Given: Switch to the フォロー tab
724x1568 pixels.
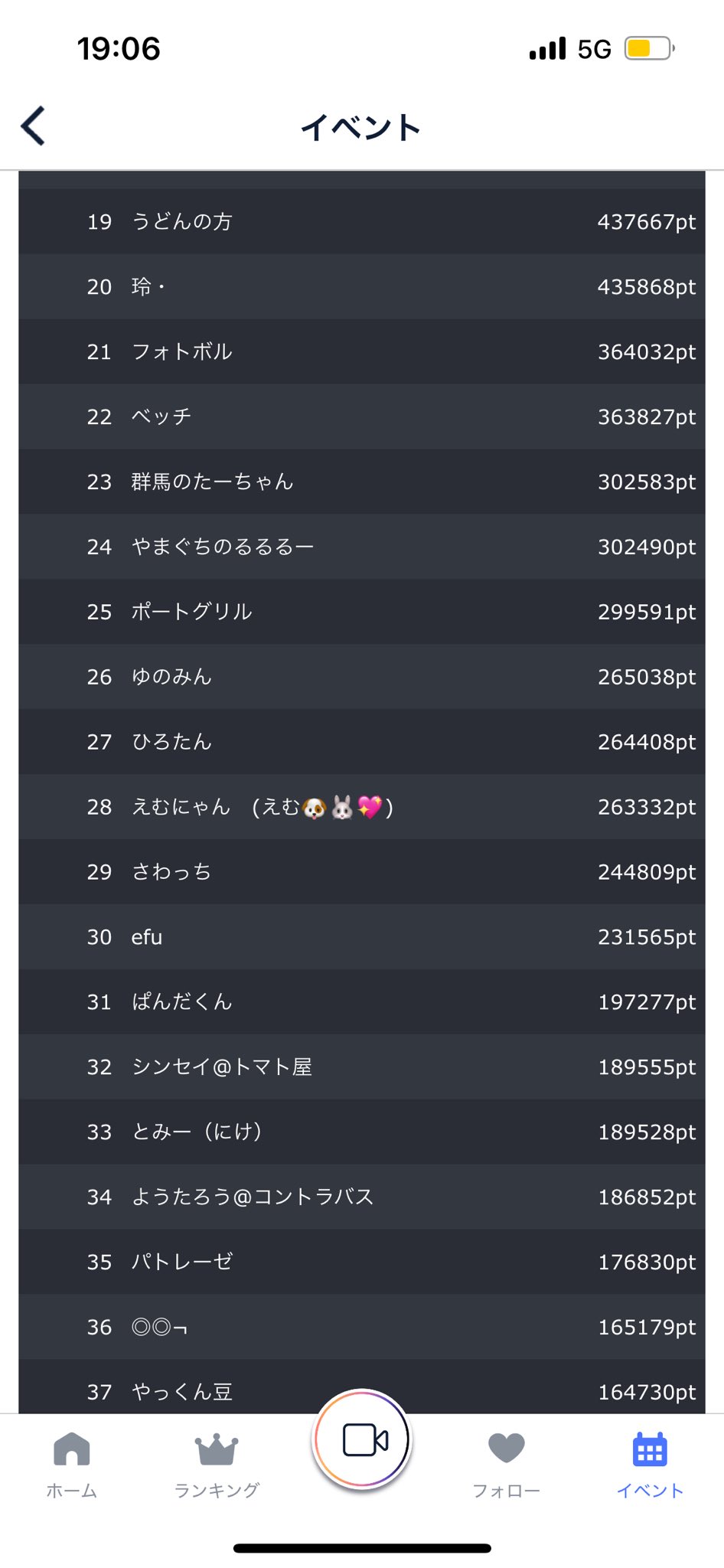Looking at the screenshot, I should point(506,1464).
